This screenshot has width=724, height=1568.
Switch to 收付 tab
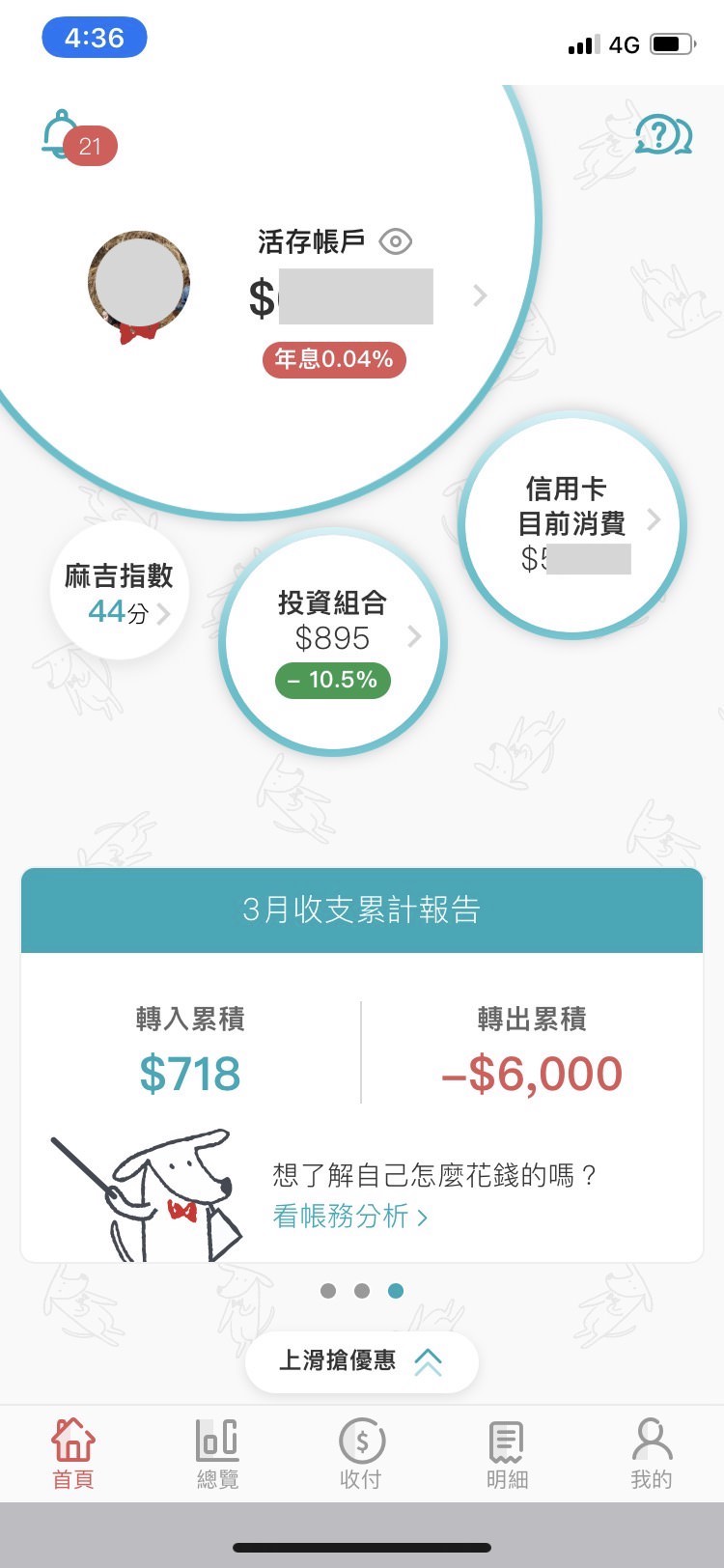pos(362,1453)
